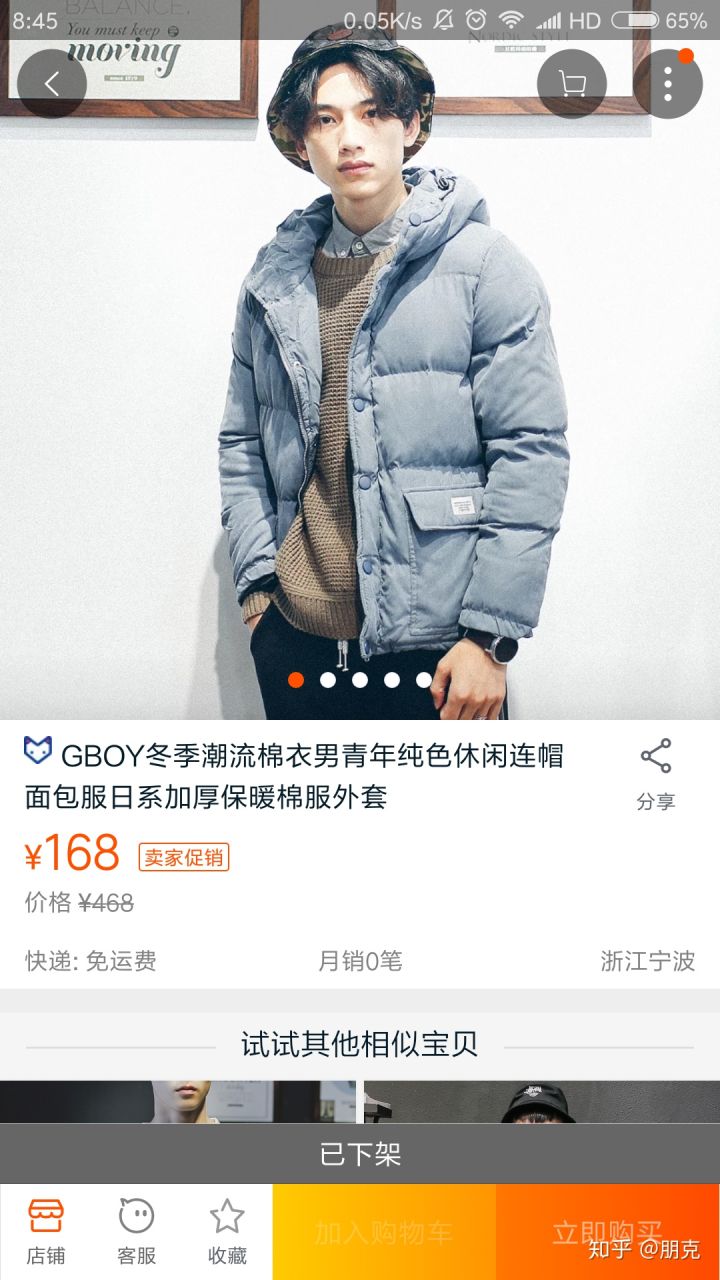The height and width of the screenshot is (1280, 720).
Task: Tap the 立即购买 buy now button
Action: [x=607, y=1232]
